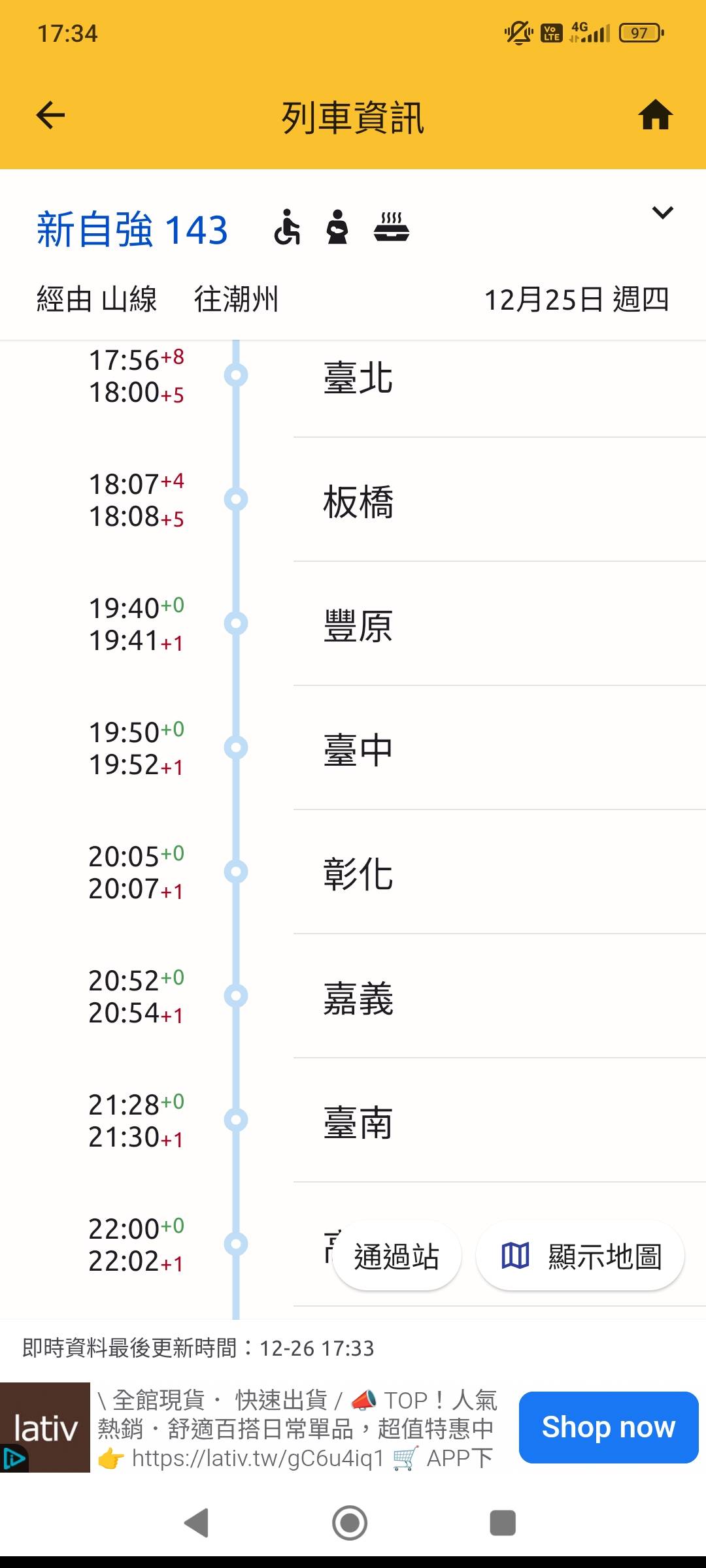Viewport: 706px width, 1568px height.
Task: Return to the system home screen
Action: 350,1523
